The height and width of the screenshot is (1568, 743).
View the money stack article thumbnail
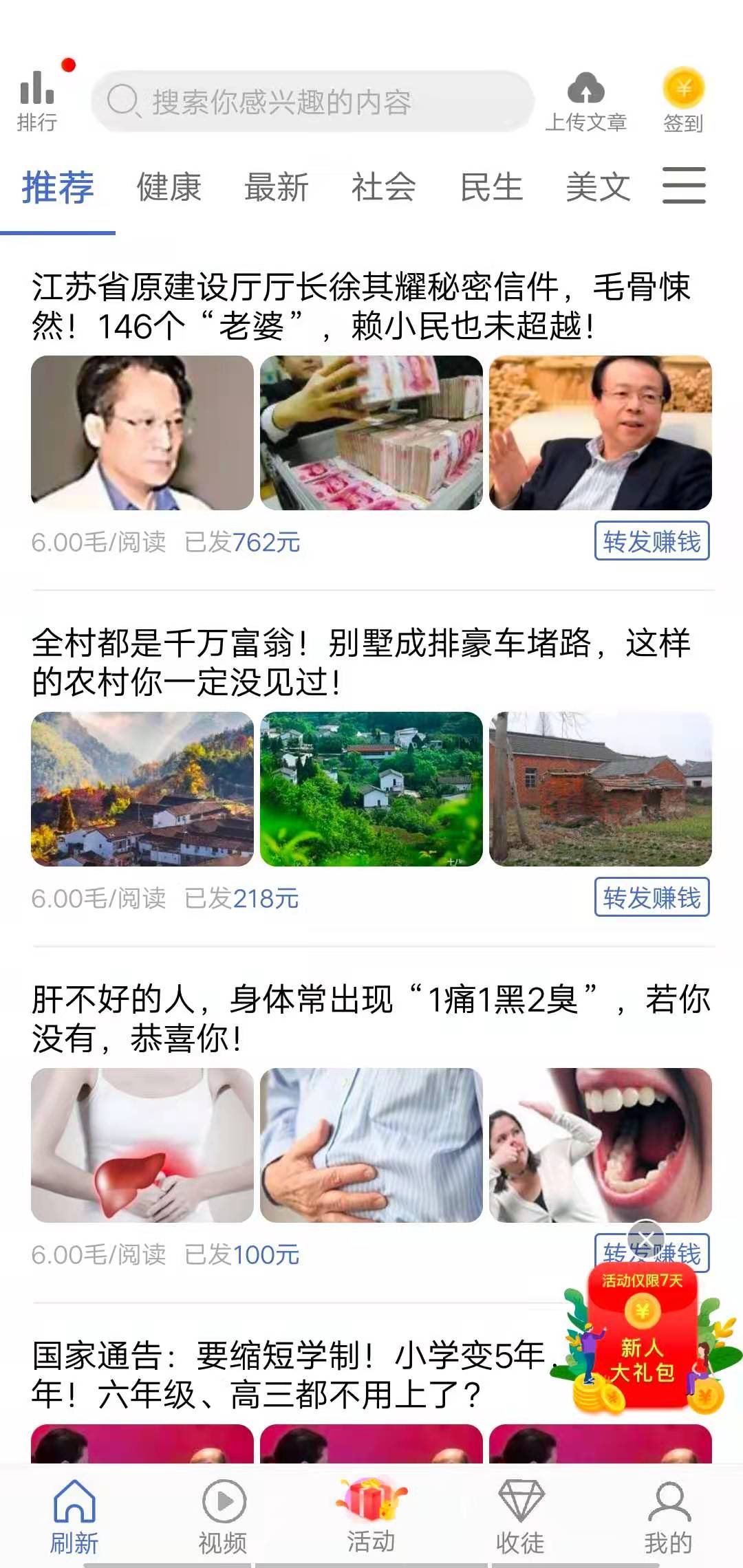click(x=370, y=435)
